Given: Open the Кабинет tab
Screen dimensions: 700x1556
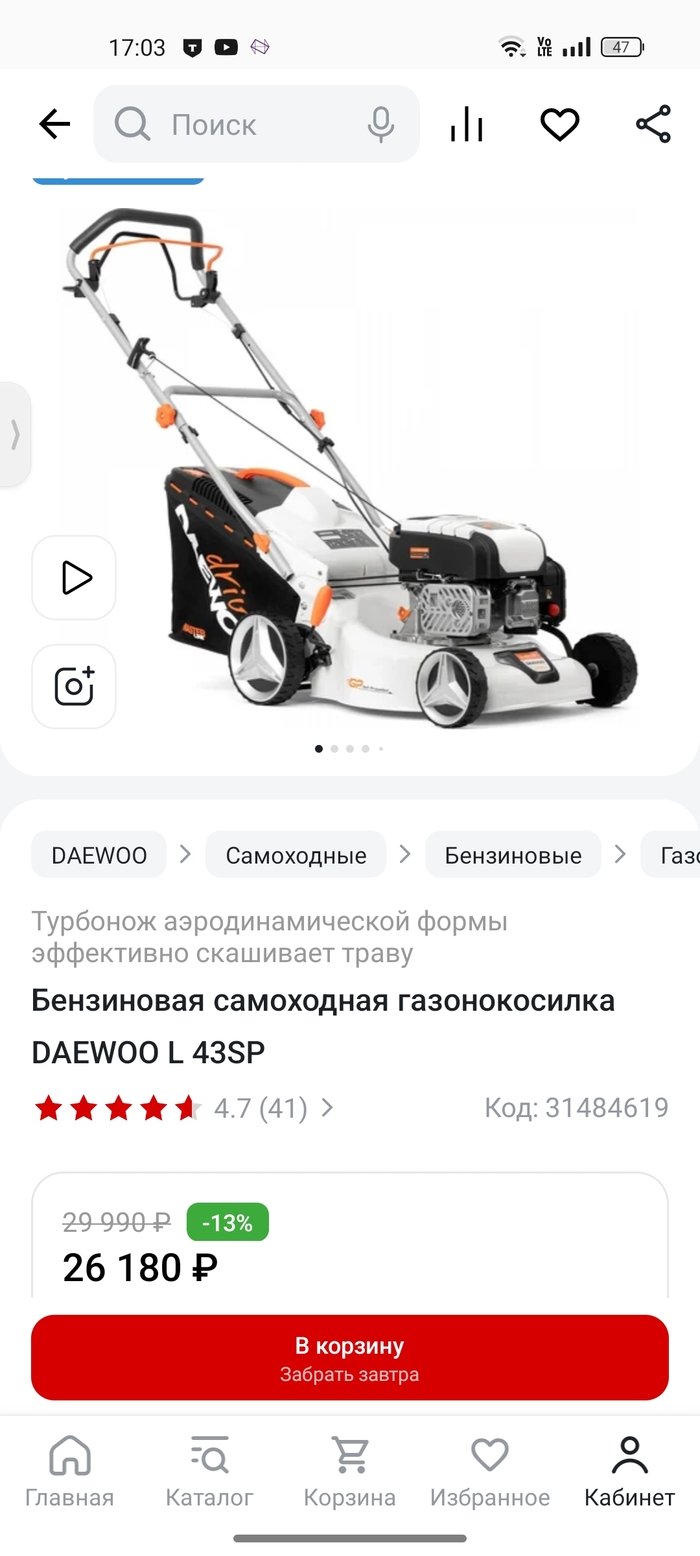Looking at the screenshot, I should point(629,1472).
